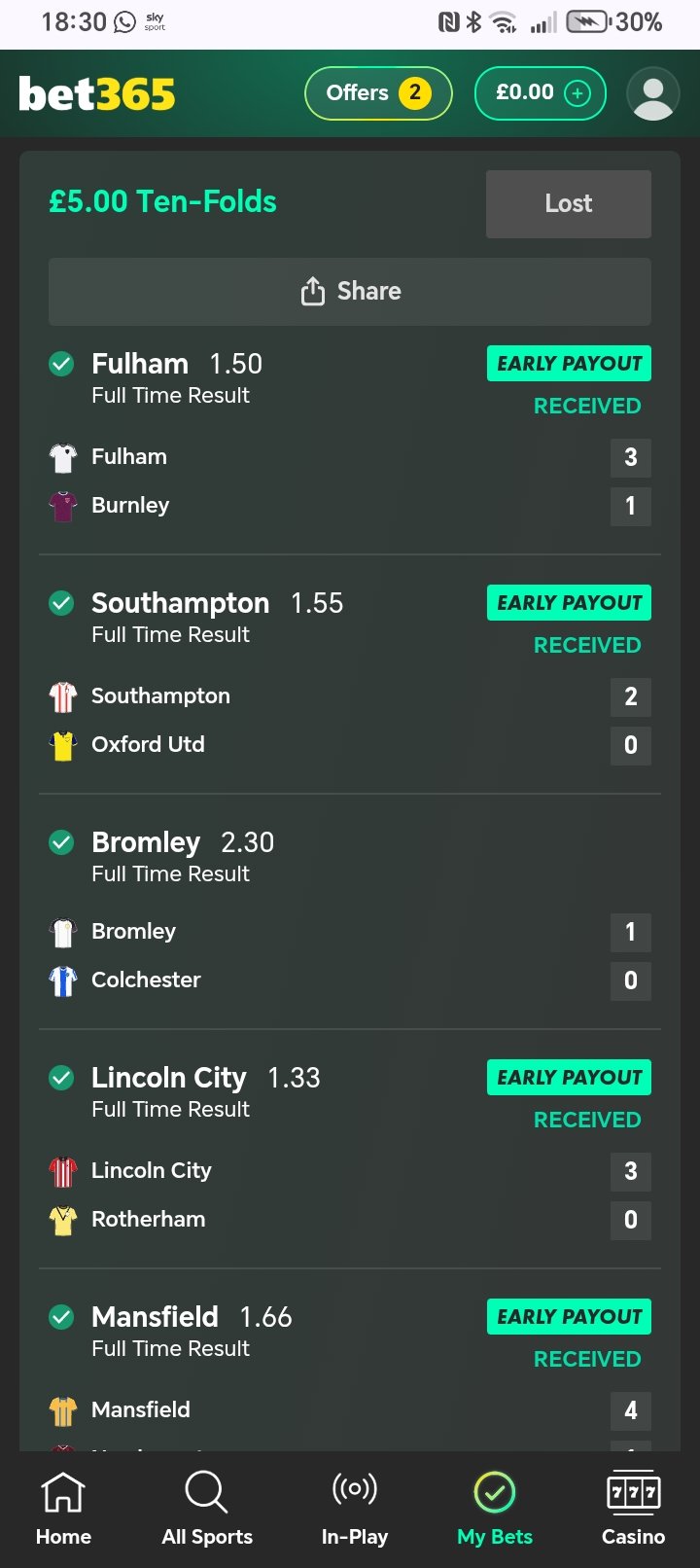
Task: Open the Offers button
Action: click(x=378, y=93)
